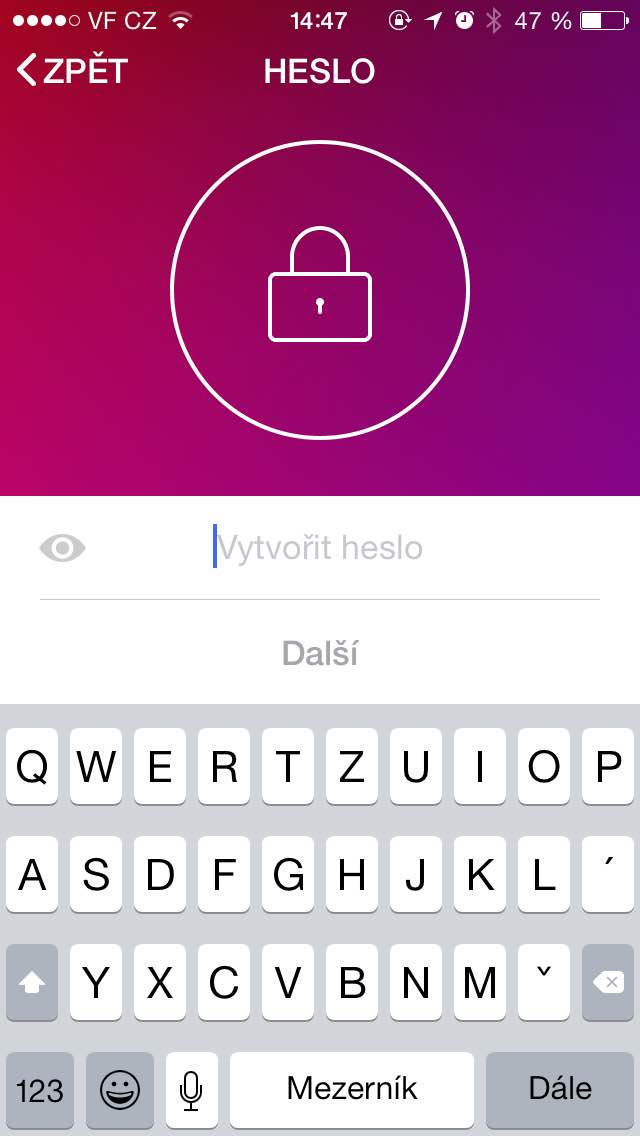This screenshot has width=640, height=1136.
Task: Switch keyboard to 123 numbers layout
Action: click(40, 1087)
